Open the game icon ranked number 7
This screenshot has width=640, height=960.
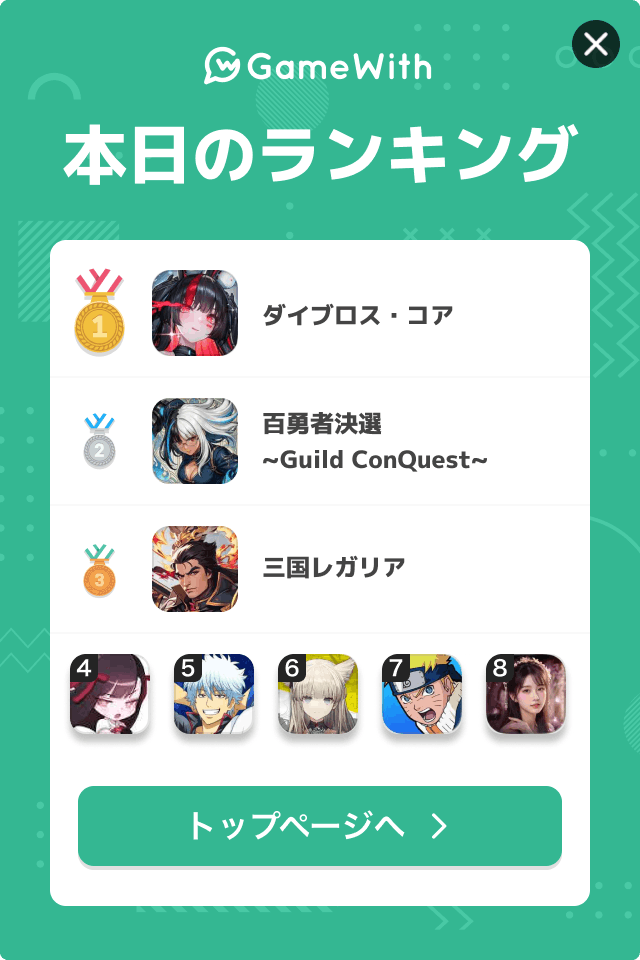tap(422, 695)
